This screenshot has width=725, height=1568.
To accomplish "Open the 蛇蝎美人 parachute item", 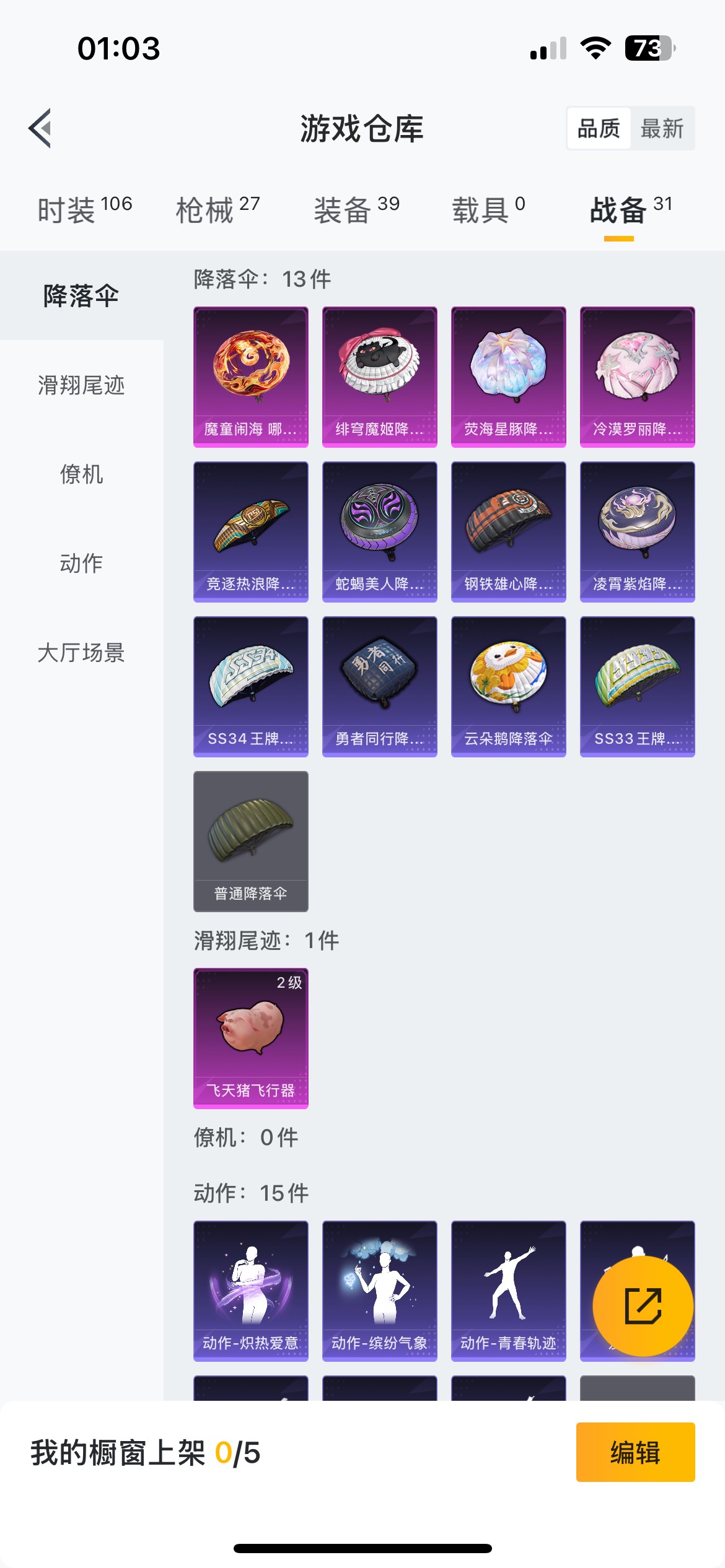I will tap(379, 531).
